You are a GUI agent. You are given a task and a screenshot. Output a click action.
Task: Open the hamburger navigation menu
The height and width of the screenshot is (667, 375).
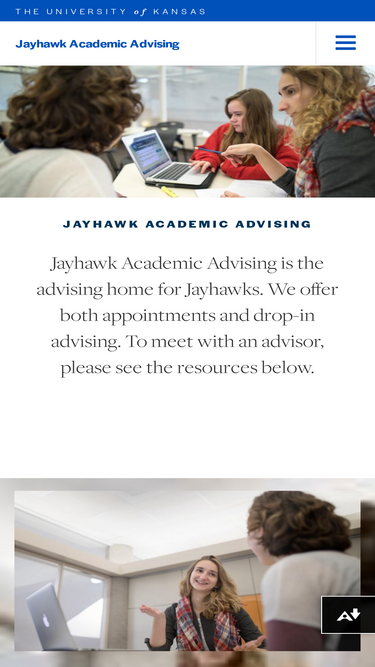(x=345, y=43)
